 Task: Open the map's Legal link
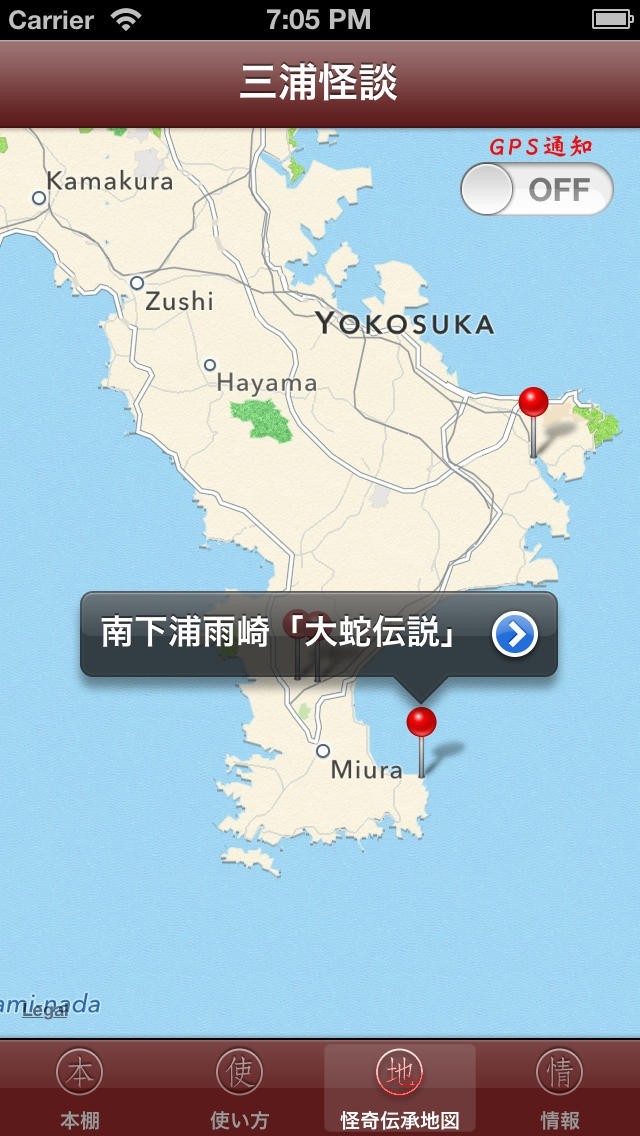[x=45, y=1010]
